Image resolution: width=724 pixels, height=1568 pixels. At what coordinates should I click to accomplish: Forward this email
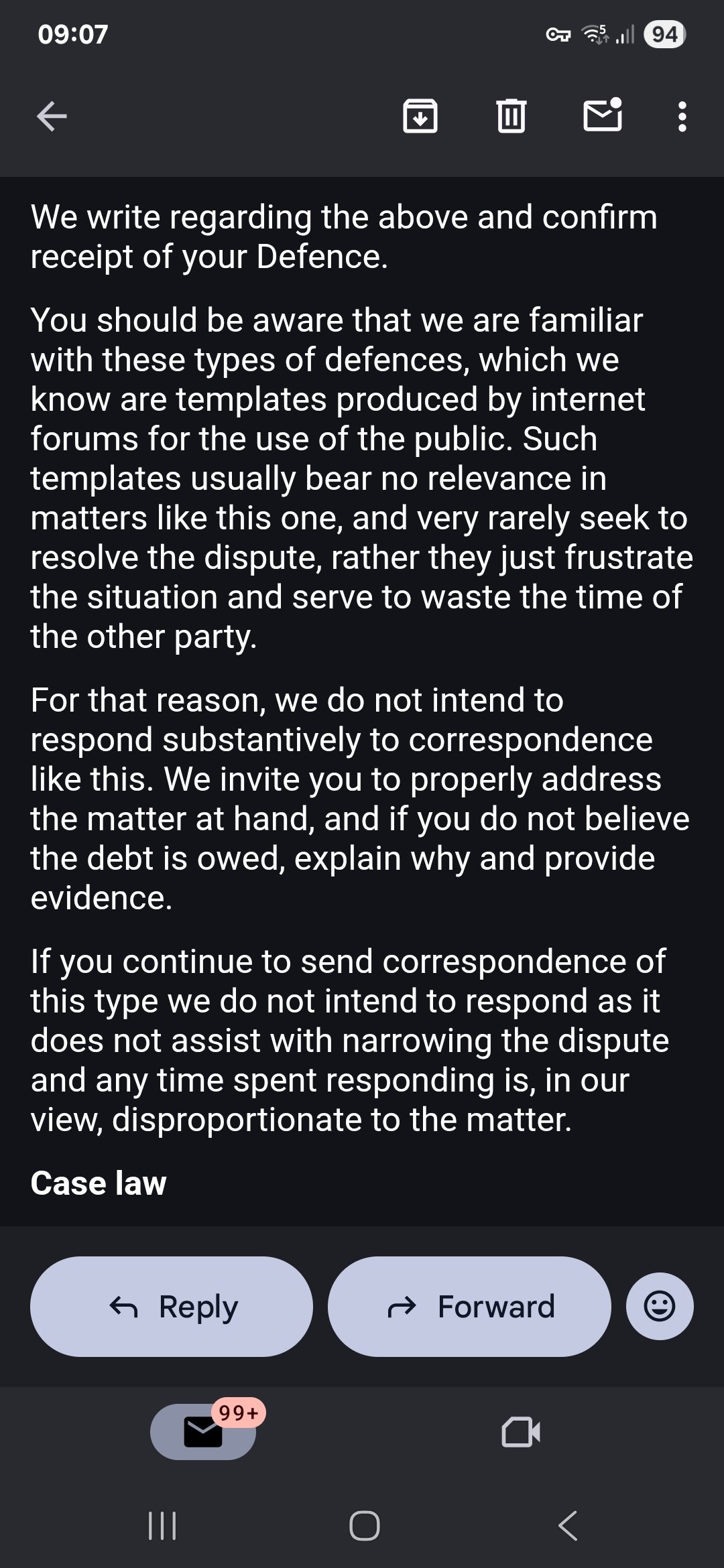[469, 1306]
